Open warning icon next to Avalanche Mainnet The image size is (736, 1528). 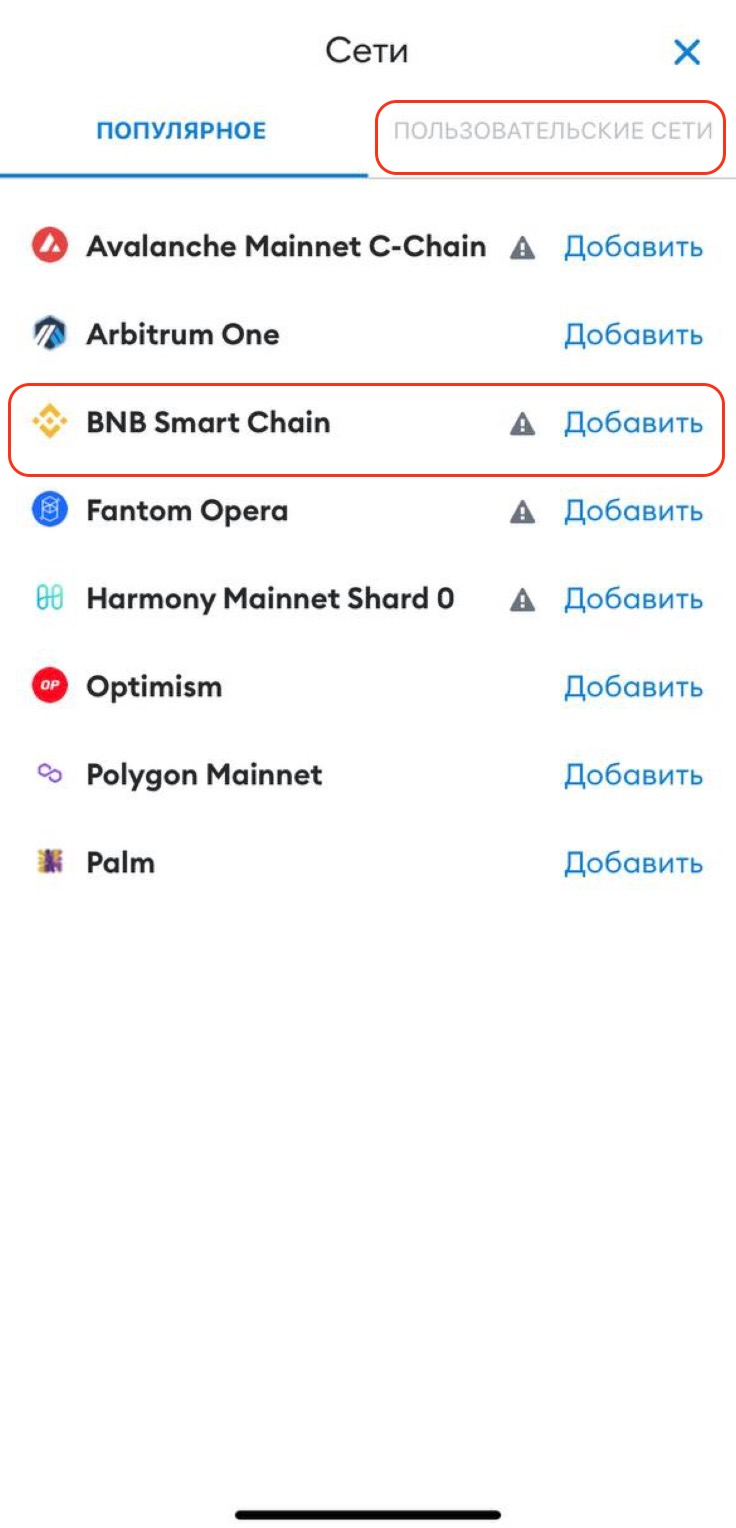(x=522, y=248)
